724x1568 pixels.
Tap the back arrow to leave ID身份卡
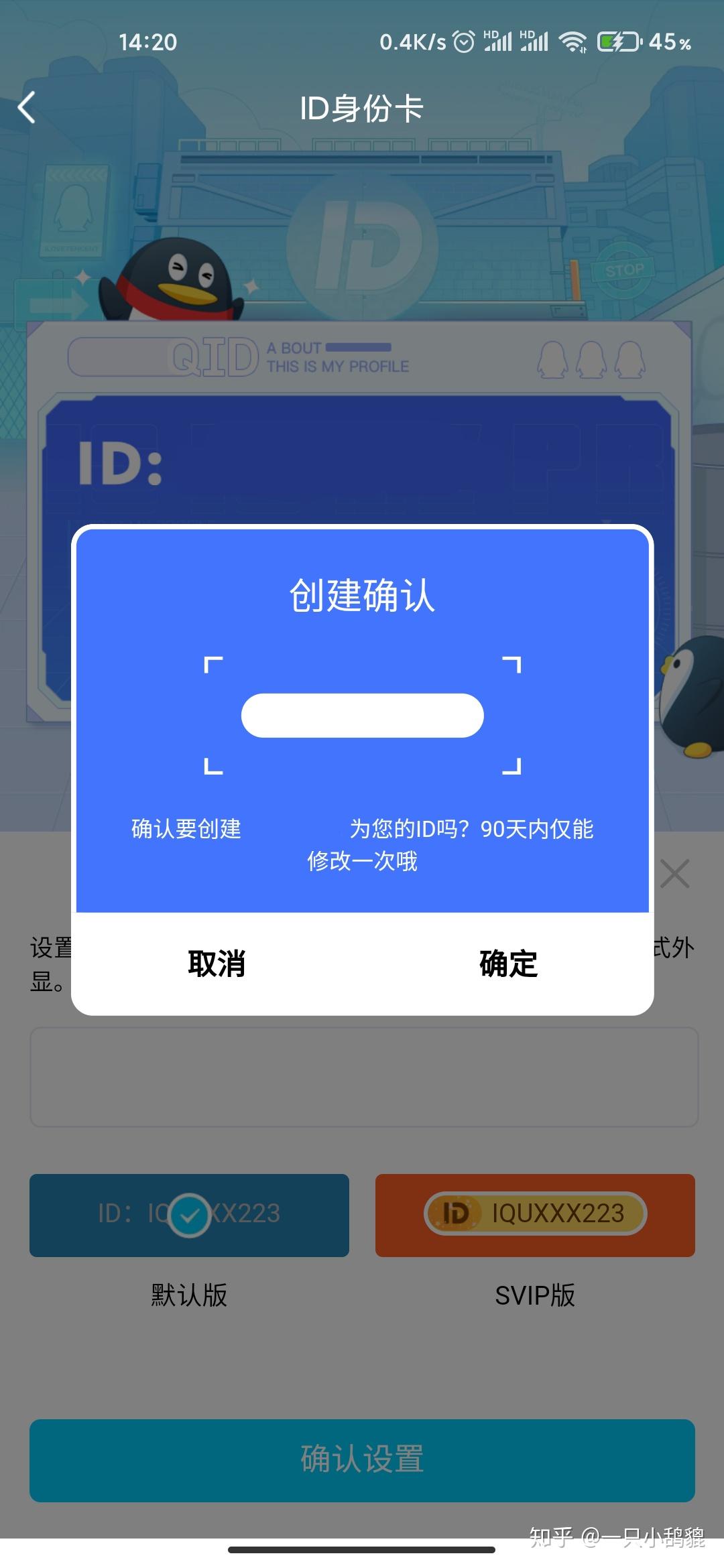[27, 107]
